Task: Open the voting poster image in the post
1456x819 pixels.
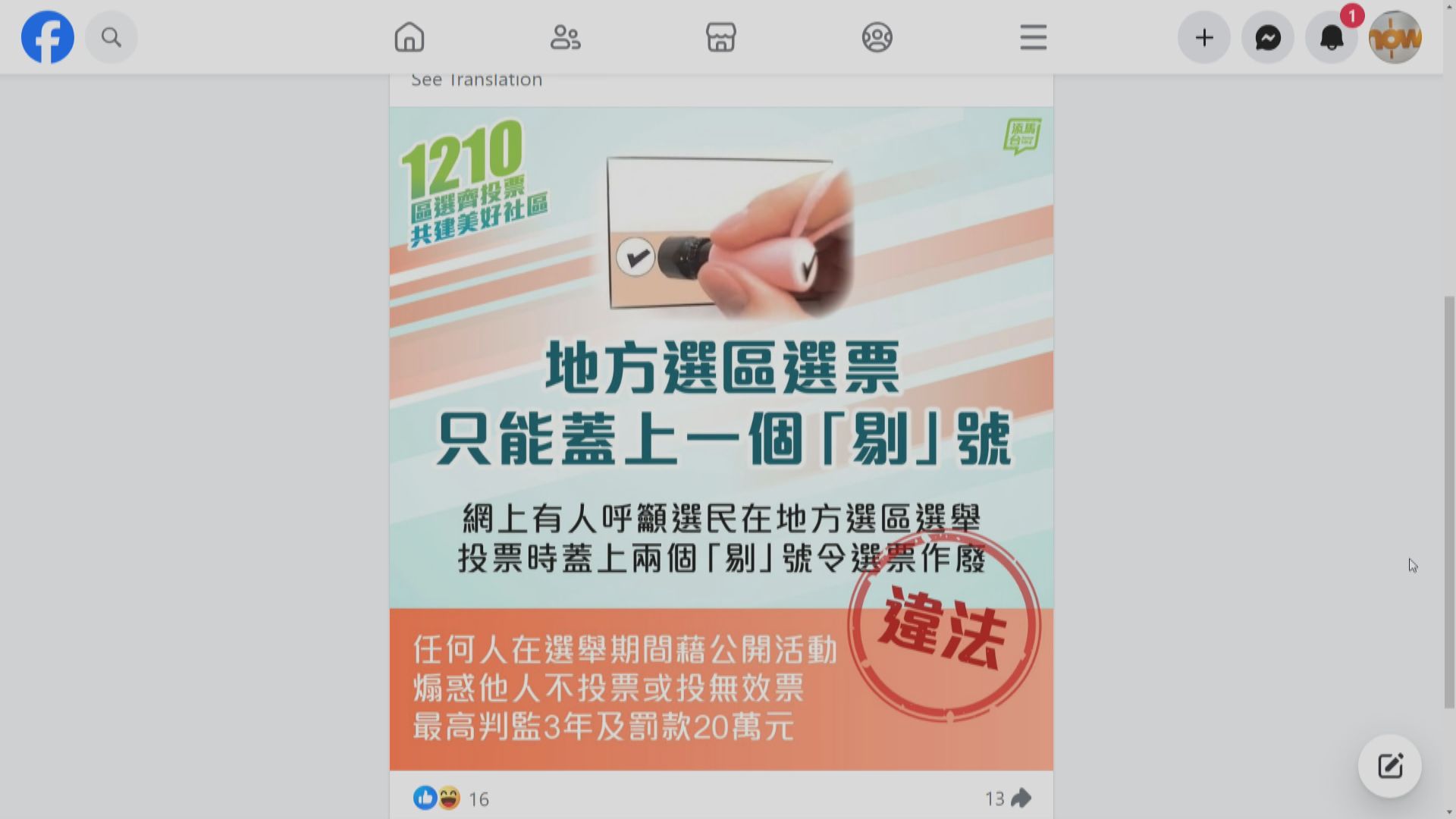Action: (720, 438)
